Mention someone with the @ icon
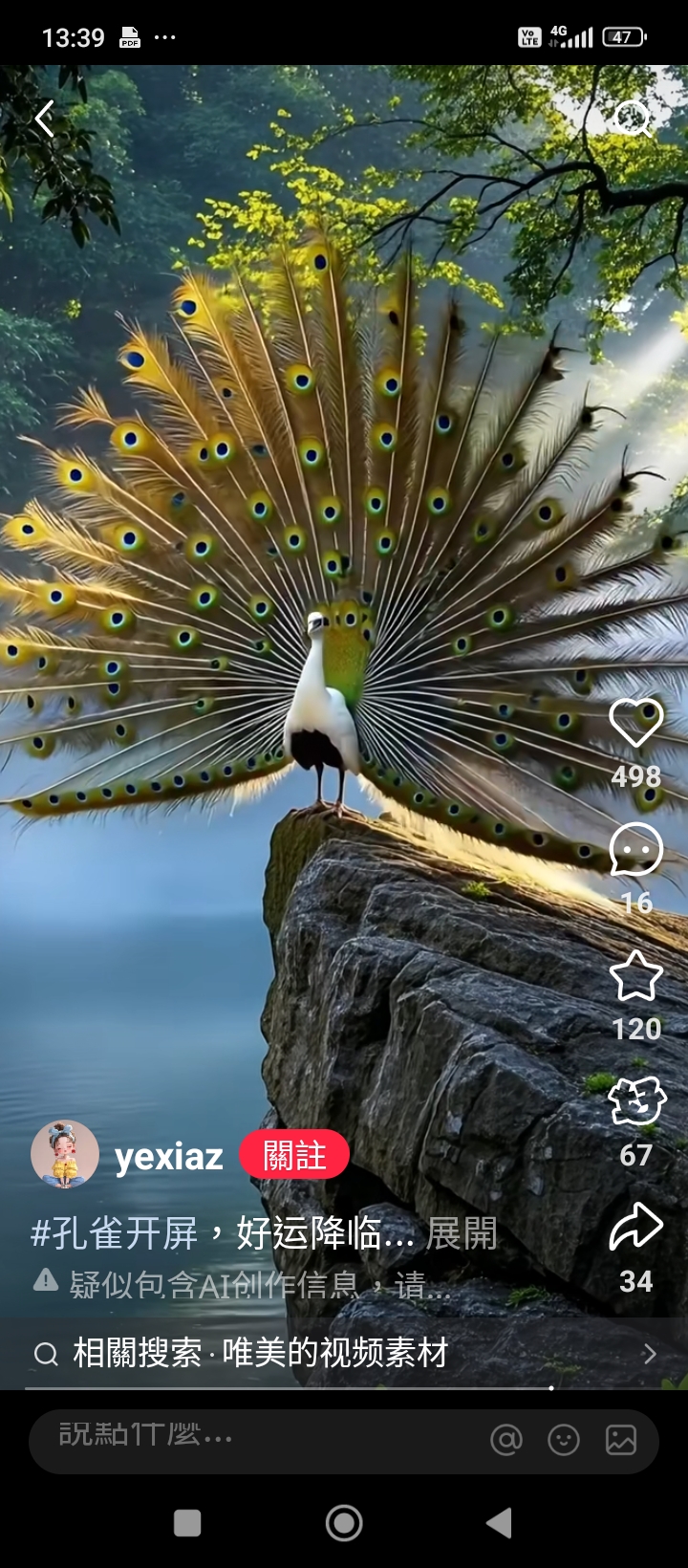Image resolution: width=688 pixels, height=1568 pixels. [x=506, y=1440]
